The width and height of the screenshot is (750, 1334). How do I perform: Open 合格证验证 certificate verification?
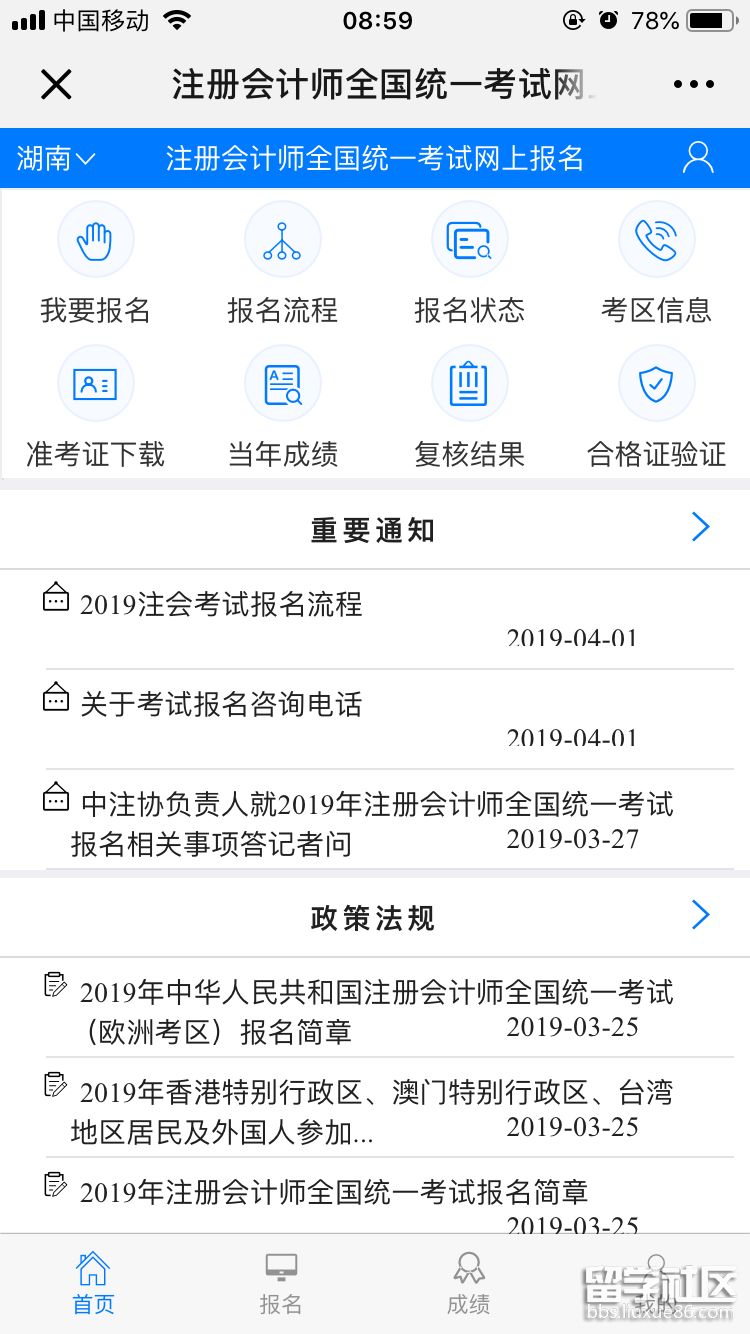click(x=656, y=406)
